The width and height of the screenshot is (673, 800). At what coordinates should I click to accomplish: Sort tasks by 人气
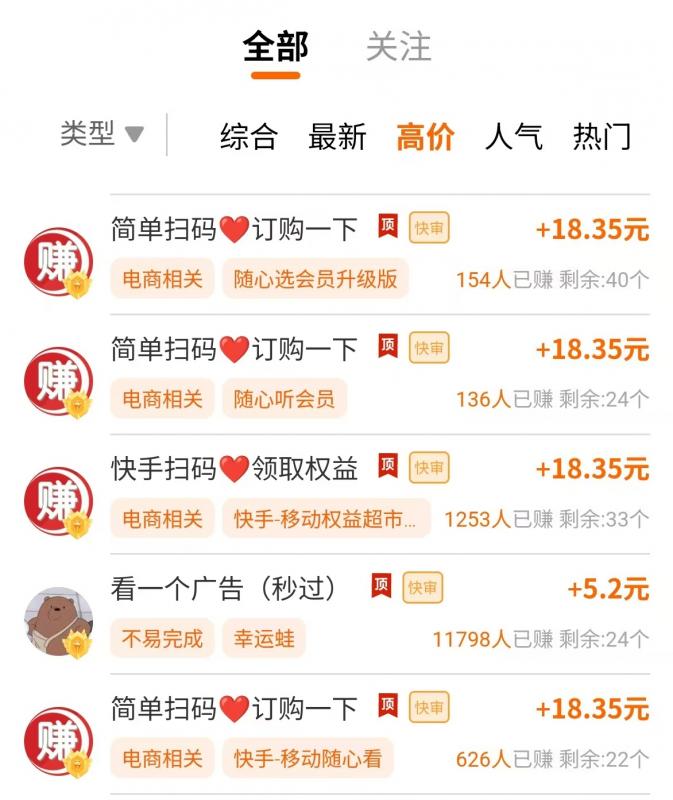click(513, 136)
